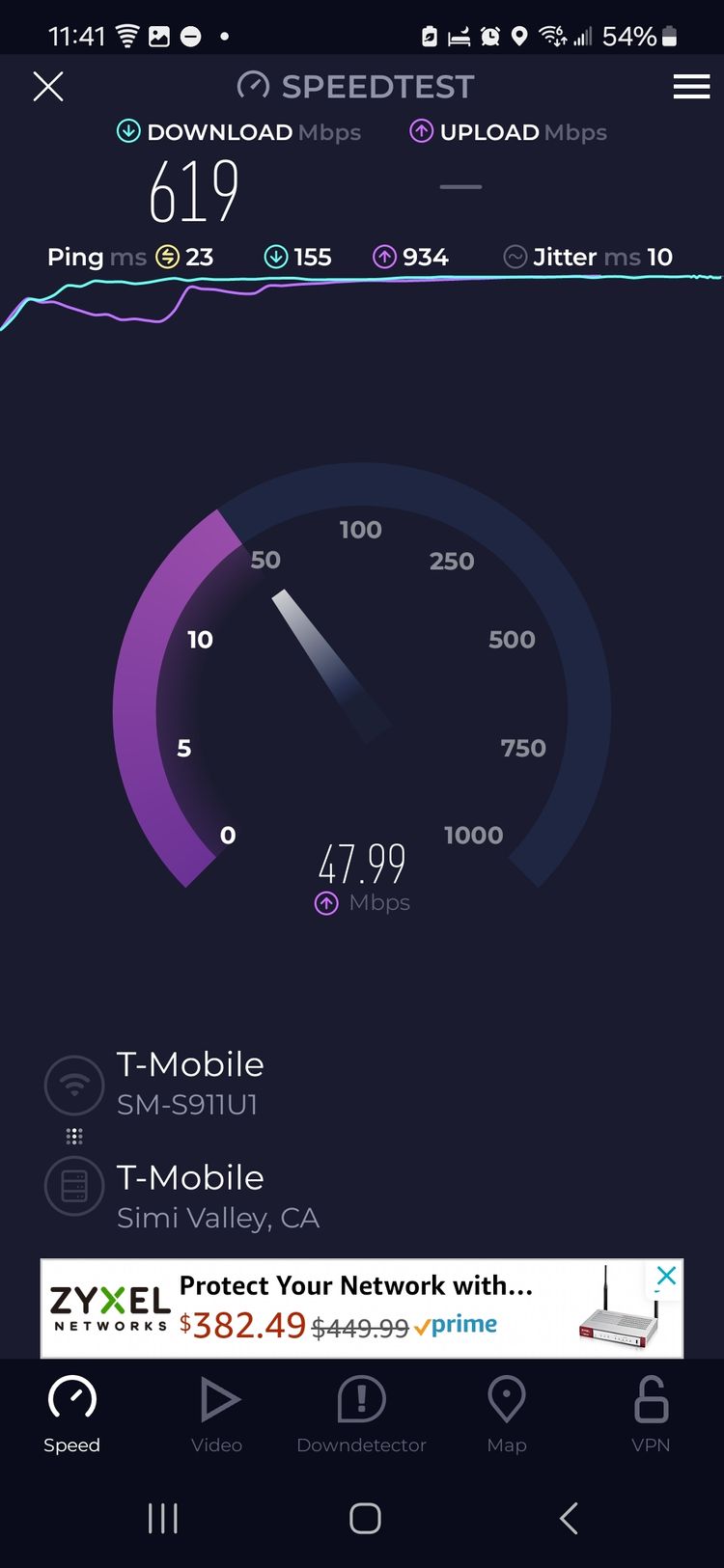Tap the system home button
This screenshot has width=724, height=1568.
coord(365,1518)
